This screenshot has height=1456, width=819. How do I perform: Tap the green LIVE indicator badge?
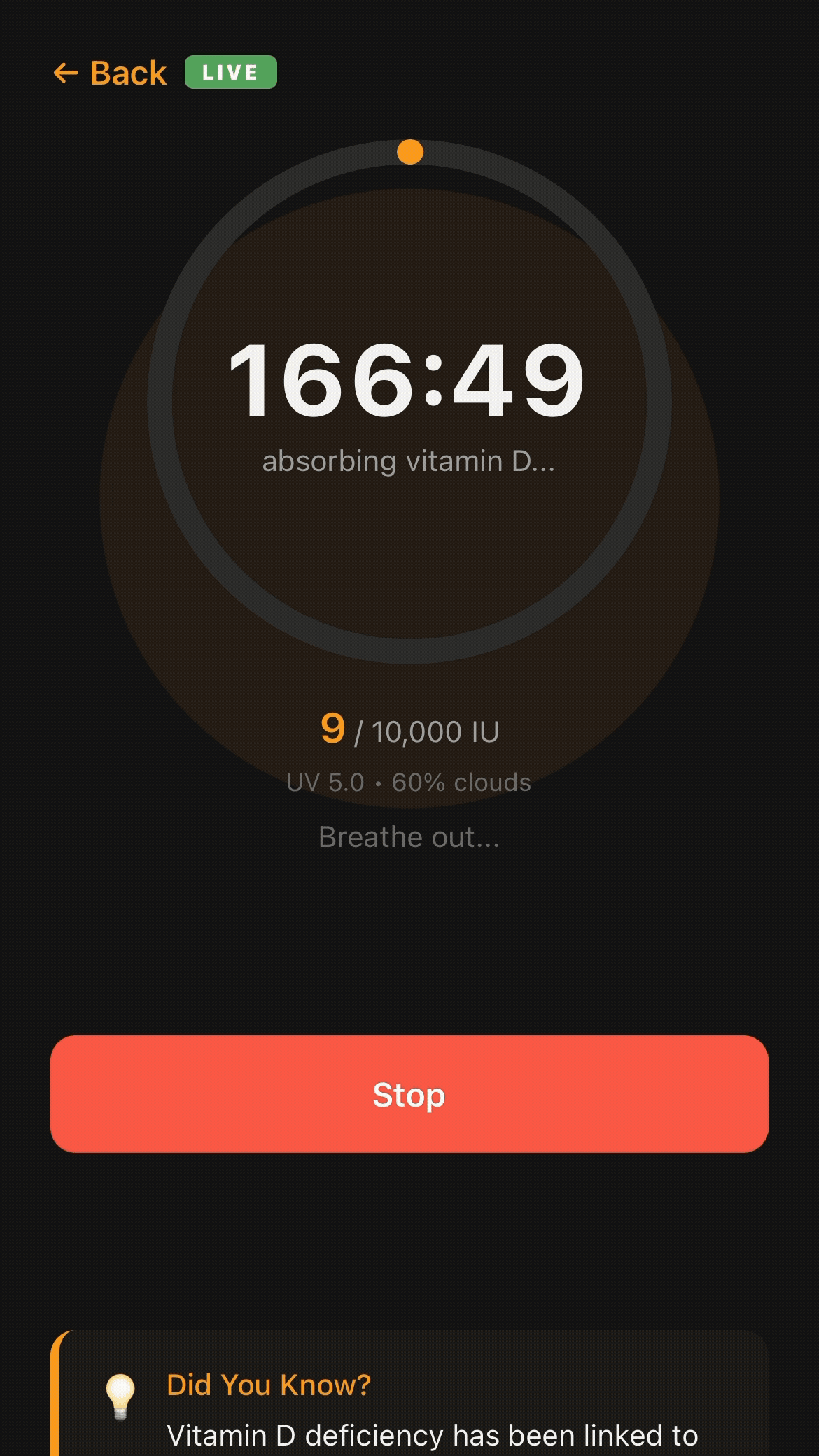(232, 71)
